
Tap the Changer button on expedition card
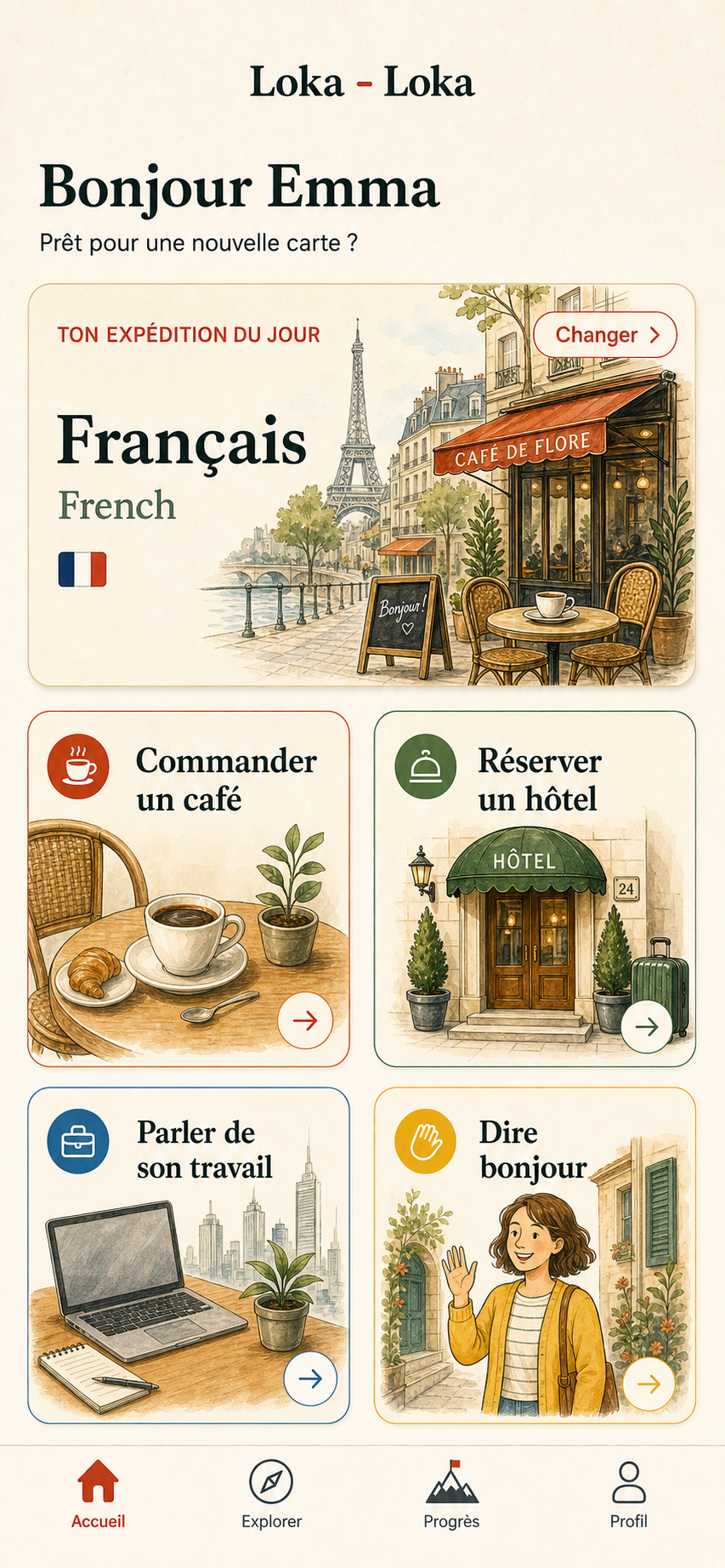(x=605, y=335)
